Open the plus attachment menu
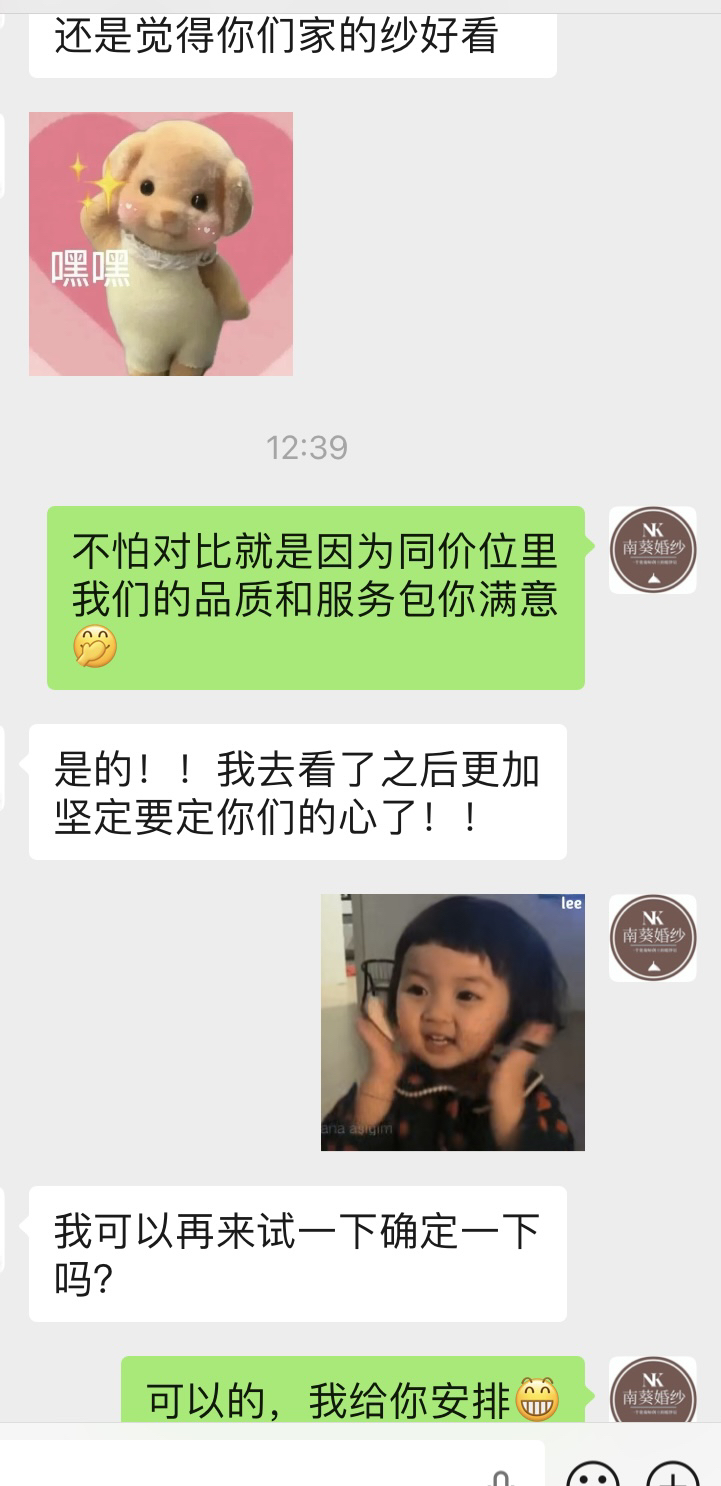721x1486 pixels. [672, 1474]
